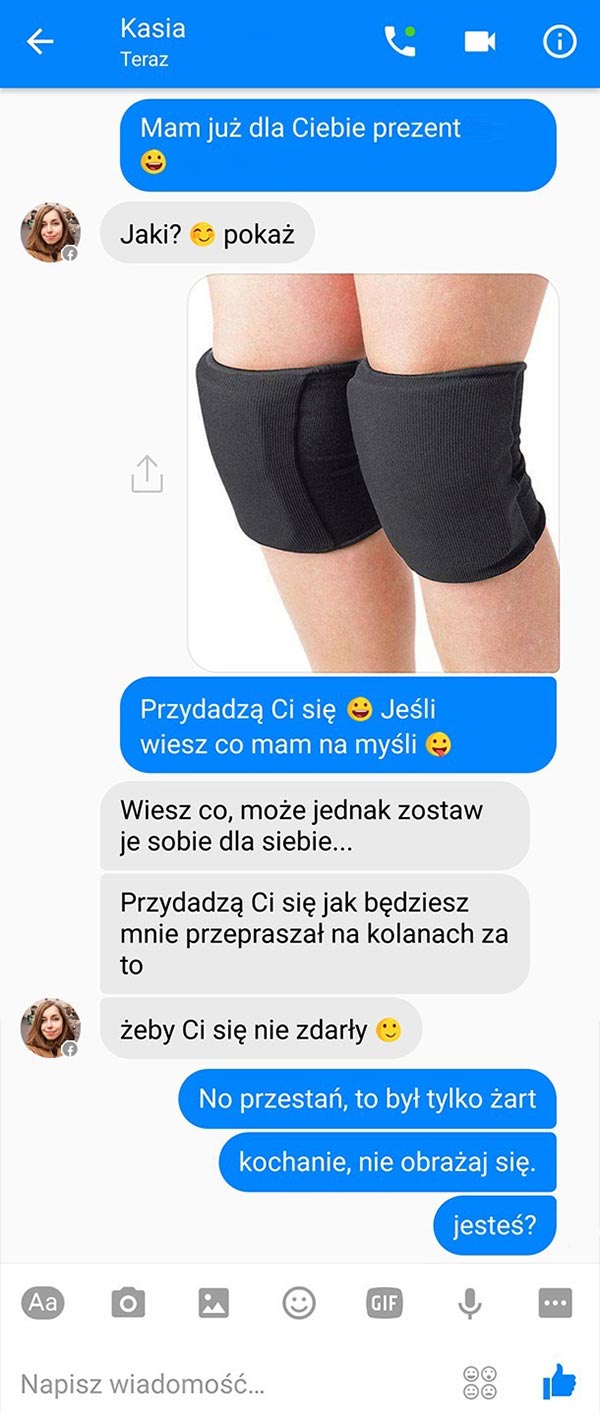Open emoji faces in message field

pyautogui.click(x=480, y=1383)
